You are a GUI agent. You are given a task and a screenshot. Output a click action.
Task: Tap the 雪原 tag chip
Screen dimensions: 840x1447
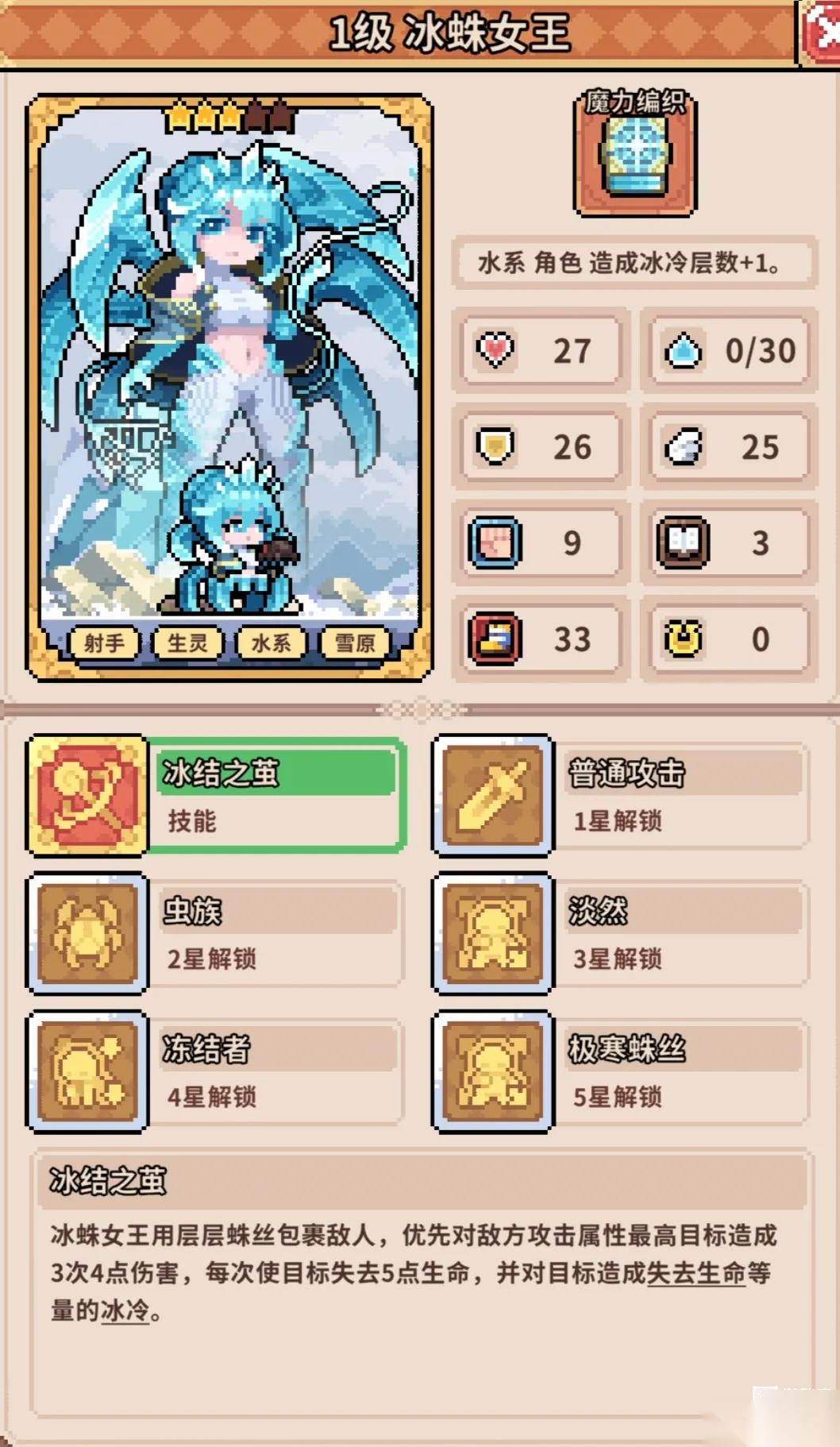354,642
